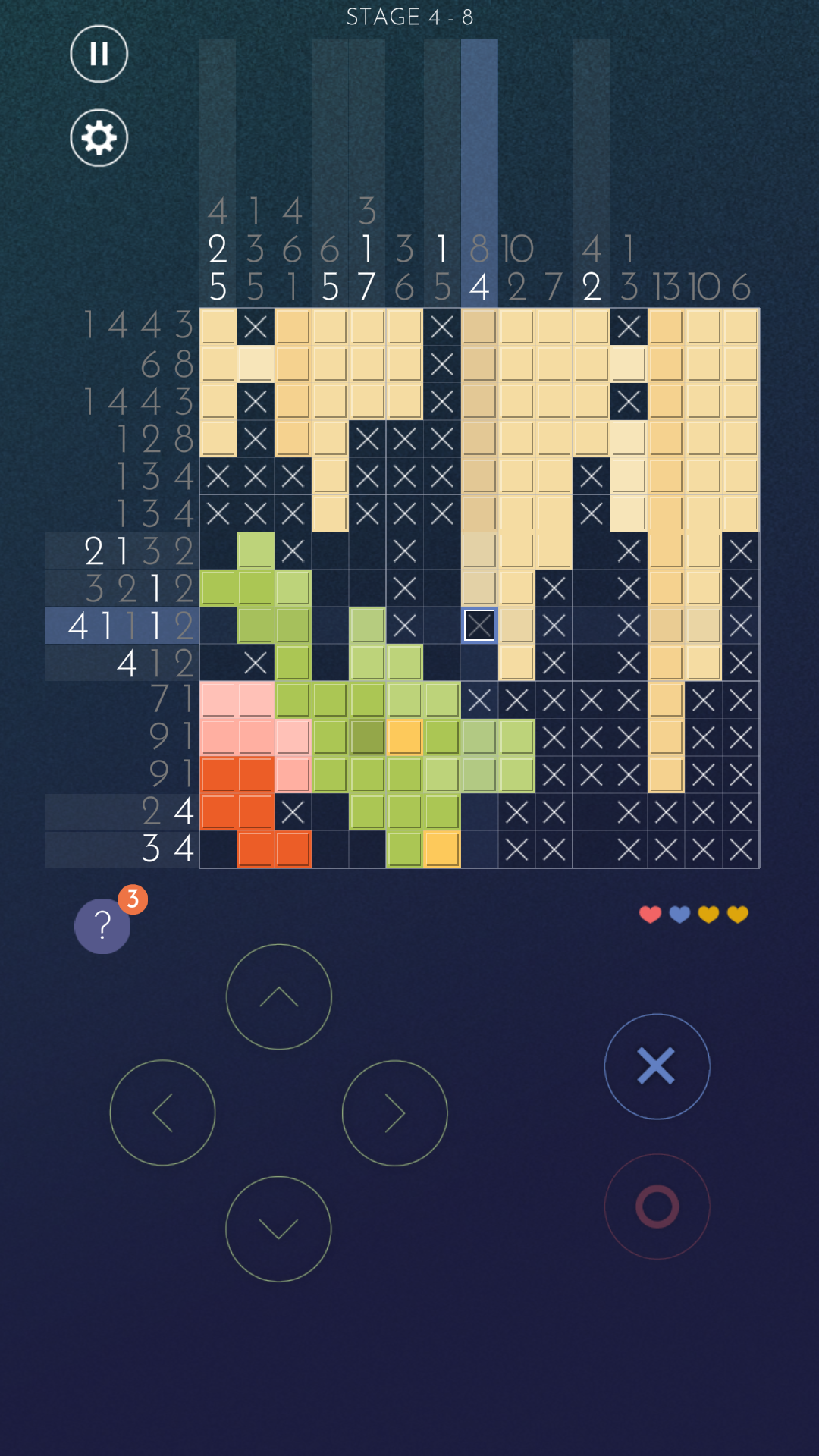Move the cursor left with the left arrow
Image resolution: width=819 pixels, height=1456 pixels.
point(162,1112)
